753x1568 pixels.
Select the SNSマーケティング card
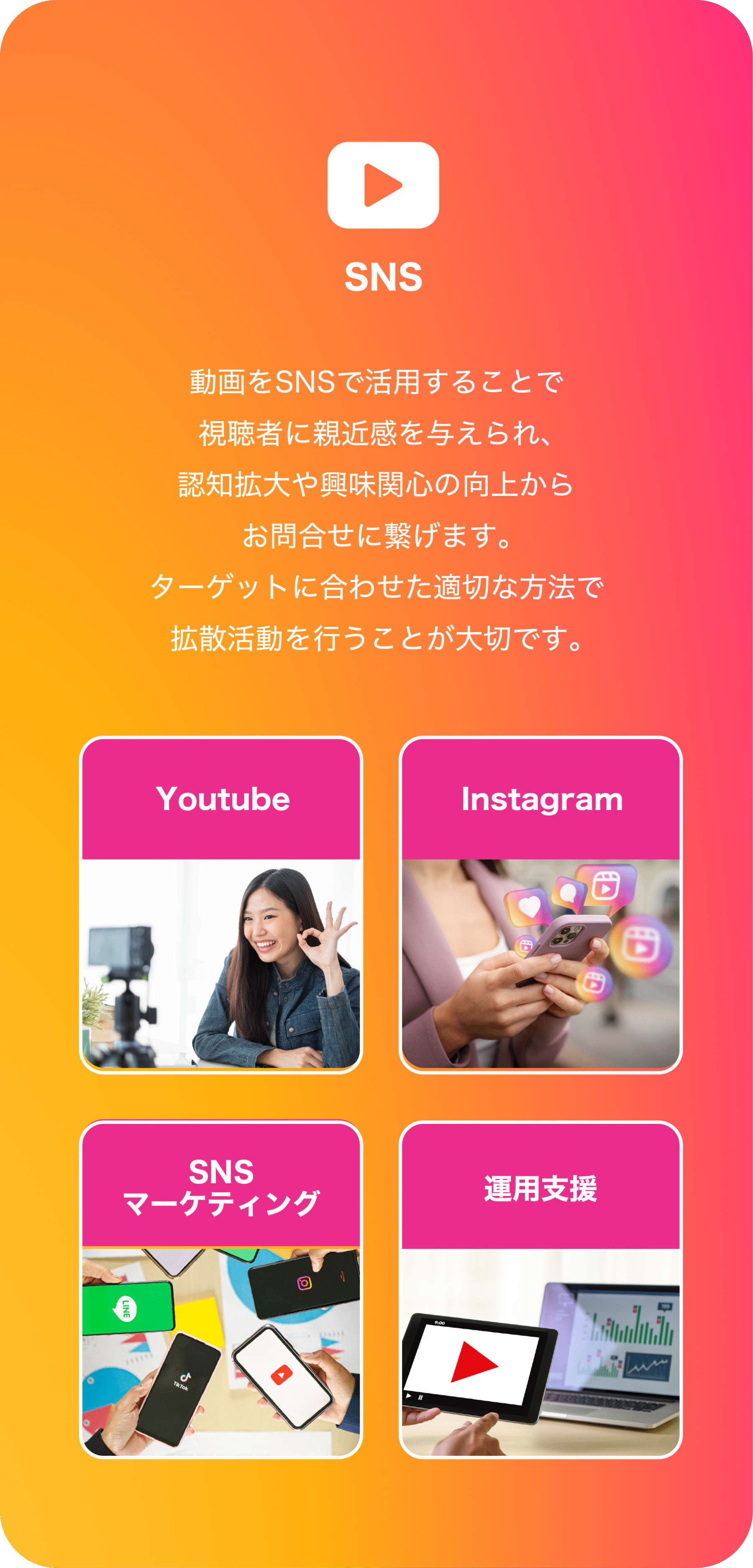click(221, 1289)
